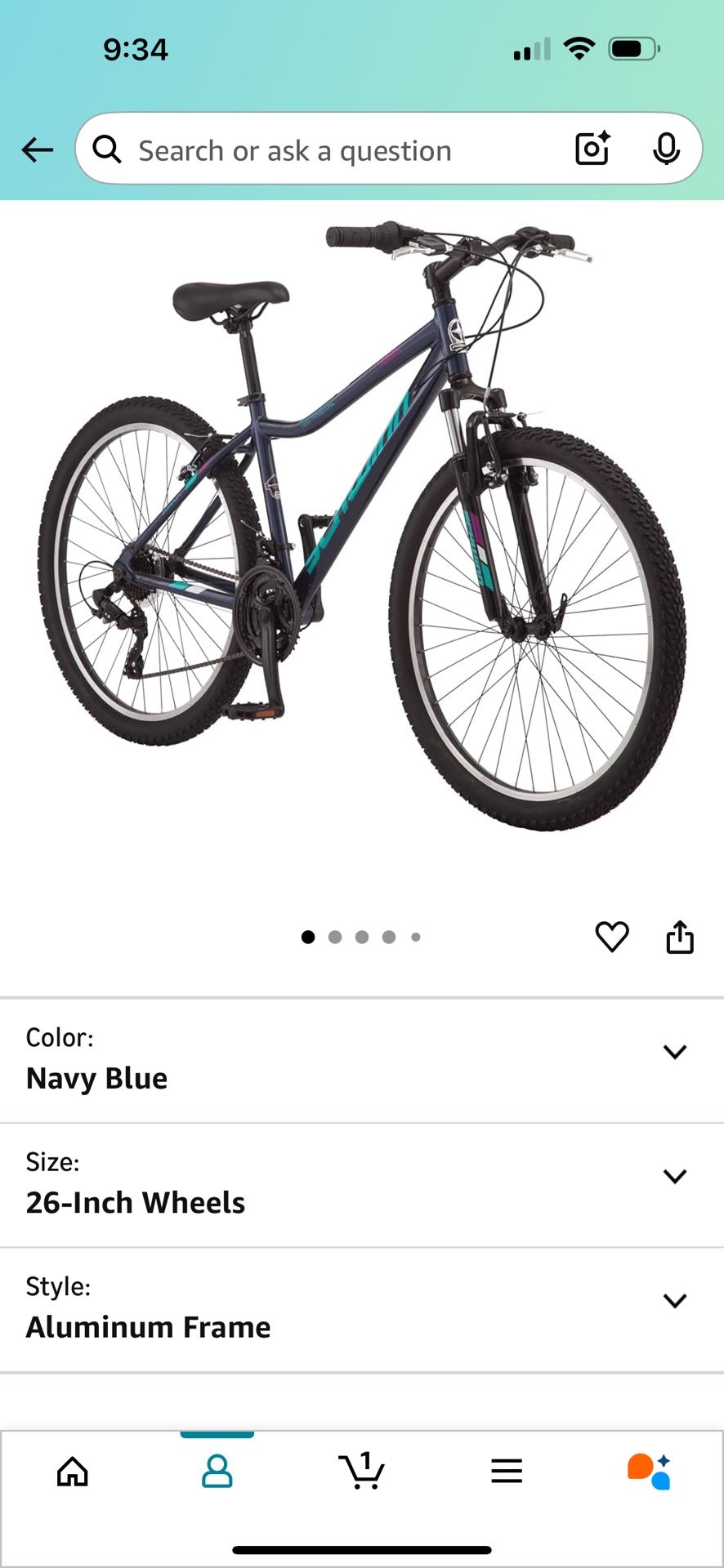The height and width of the screenshot is (1568, 724).
Task: Open the camera lens search icon
Action: [593, 149]
